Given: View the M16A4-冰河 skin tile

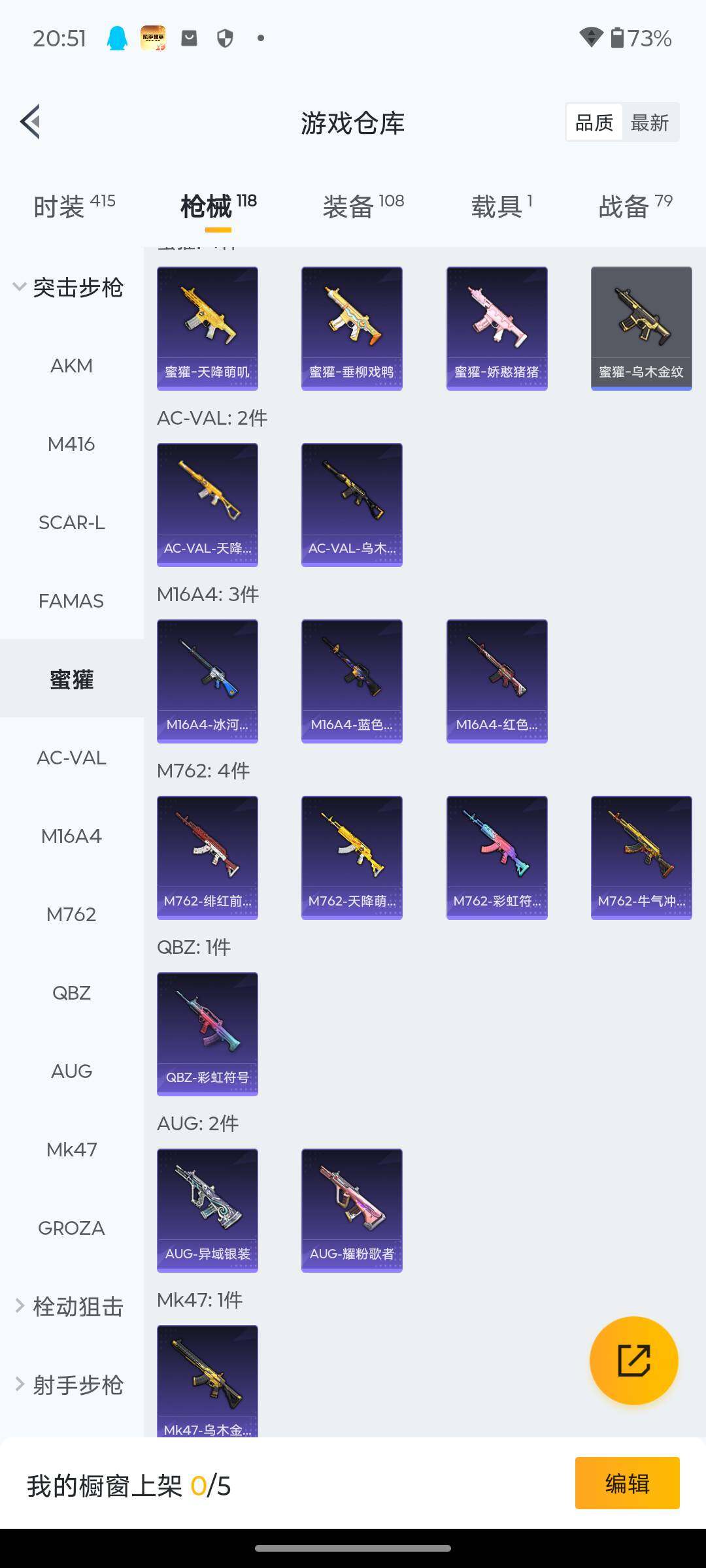Looking at the screenshot, I should click(207, 681).
